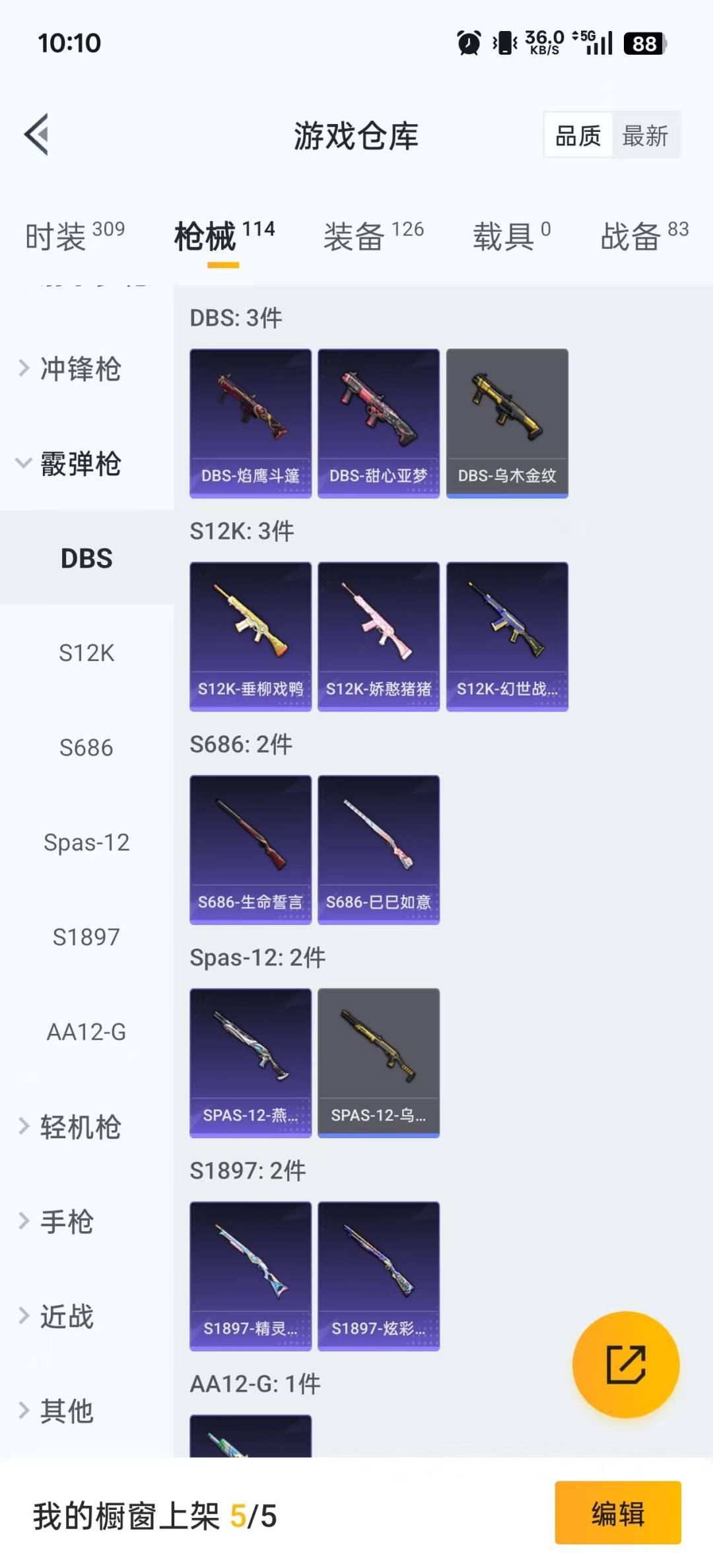Viewport: 713px width, 1568px height.
Task: Expand the 冲锋枪 category
Action: coord(79,368)
